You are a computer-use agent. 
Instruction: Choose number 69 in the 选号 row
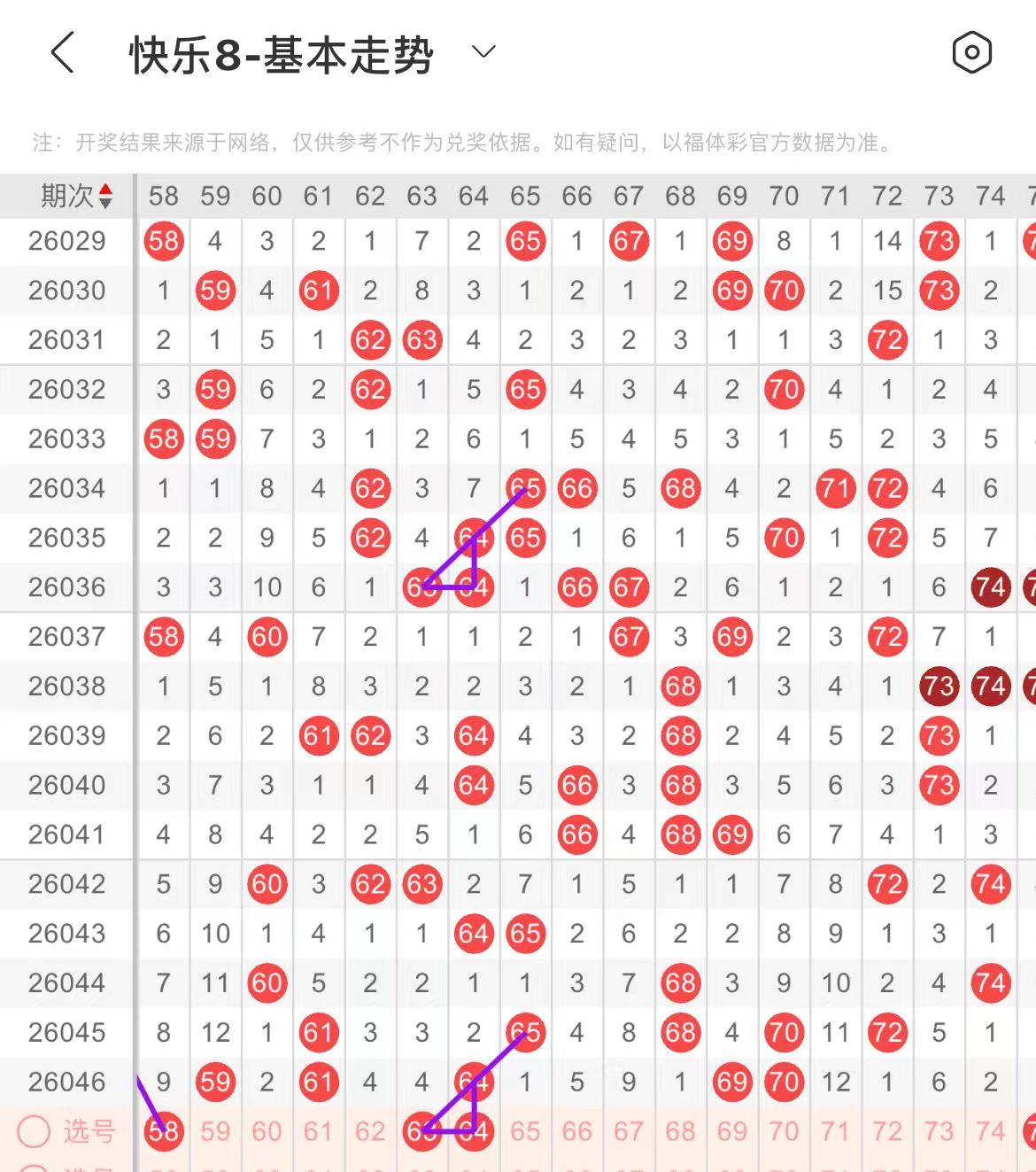point(732,1131)
